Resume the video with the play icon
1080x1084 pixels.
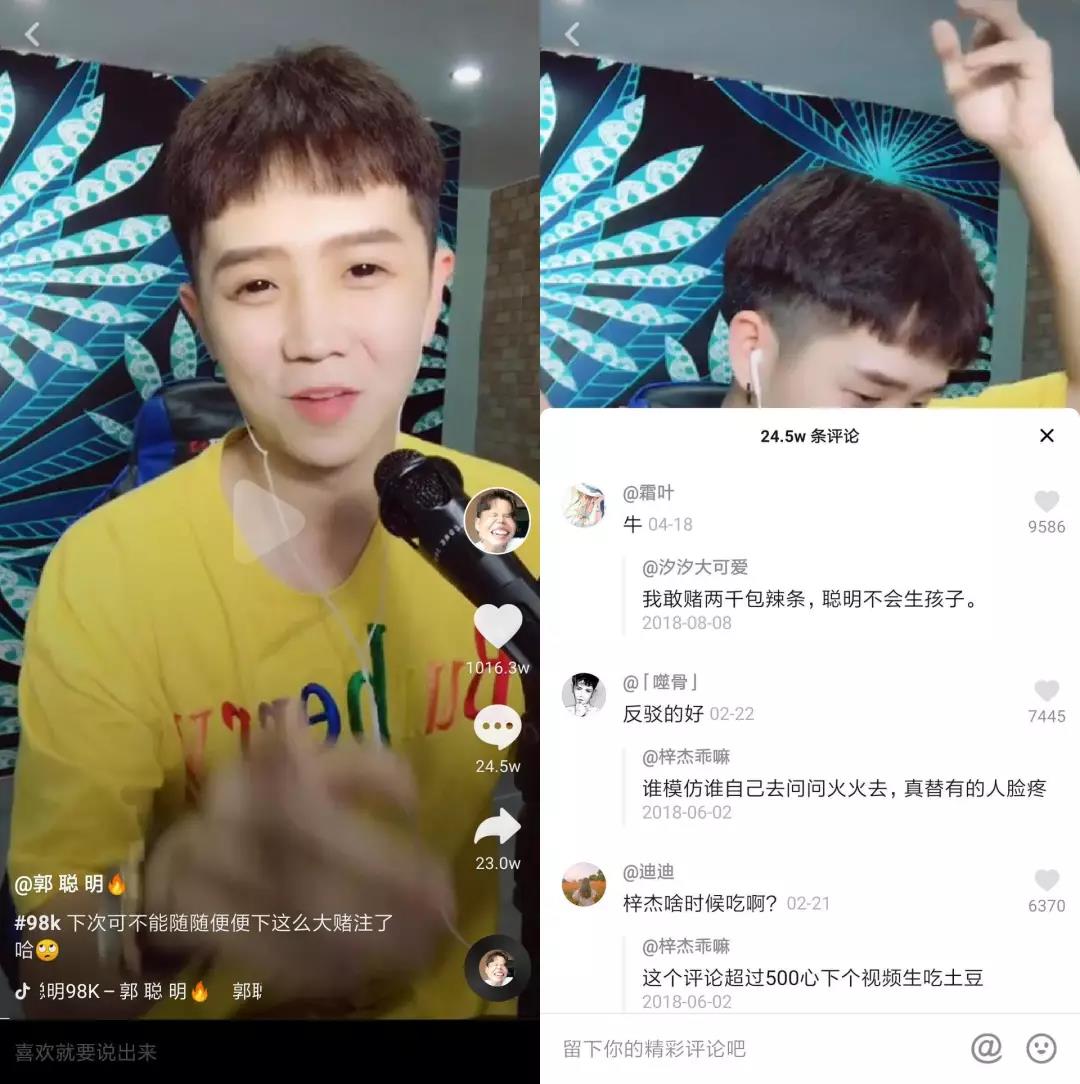[267, 521]
